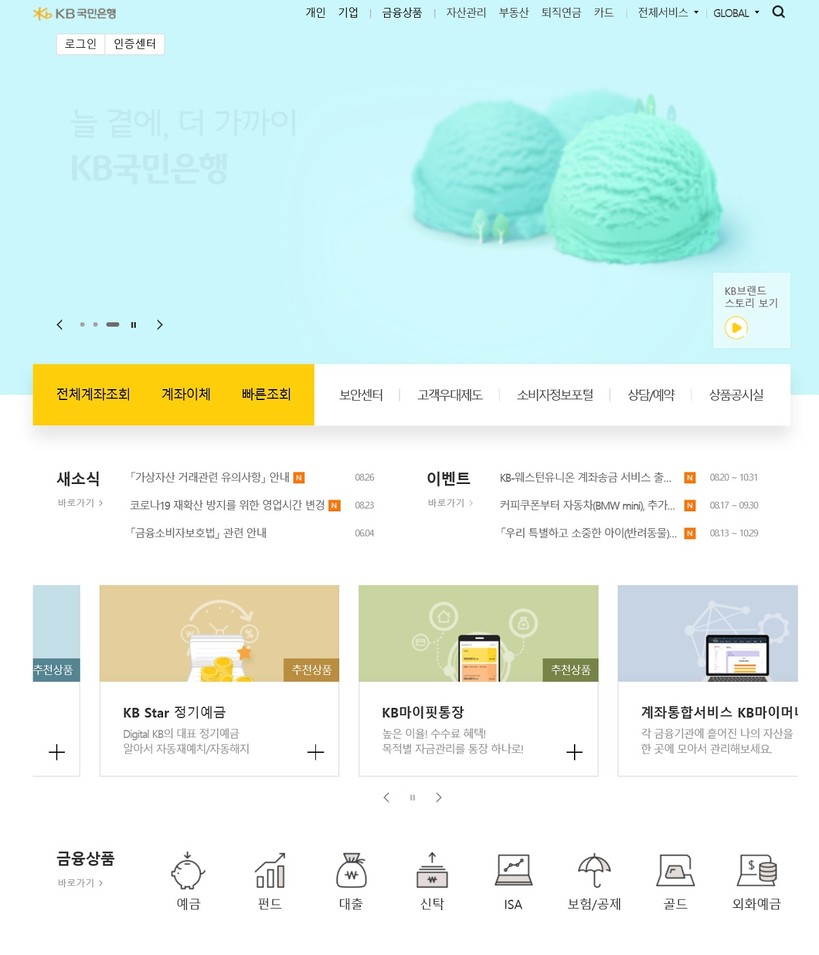The width and height of the screenshot is (819, 955).
Task: Select the 펀드 product category
Action: tap(270, 881)
